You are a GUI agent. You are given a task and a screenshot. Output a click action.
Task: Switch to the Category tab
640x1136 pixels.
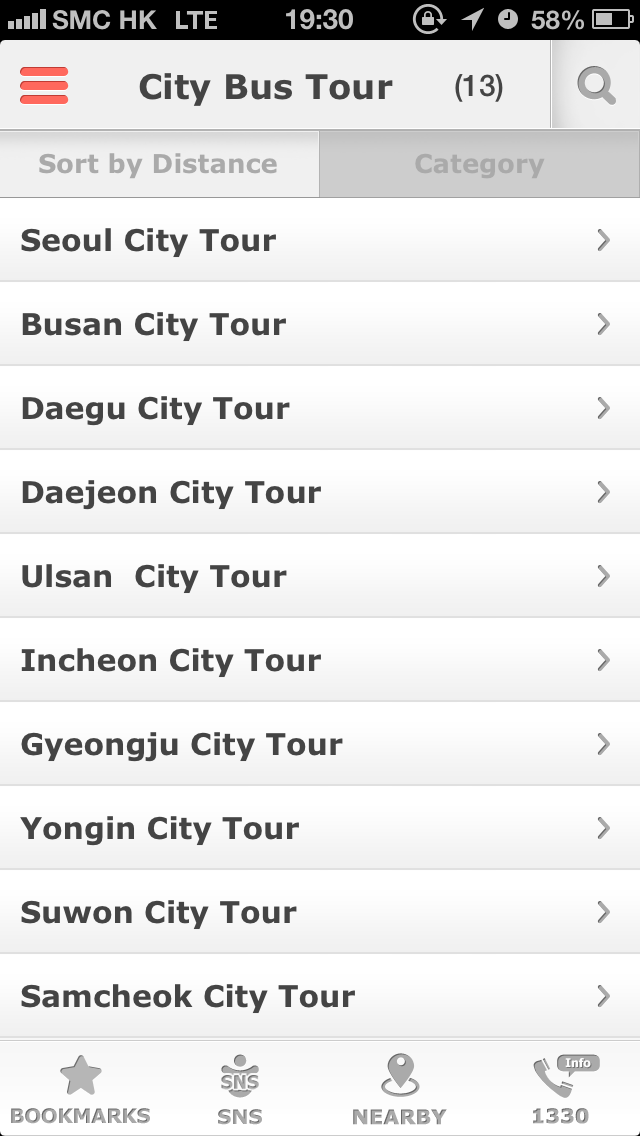(479, 164)
